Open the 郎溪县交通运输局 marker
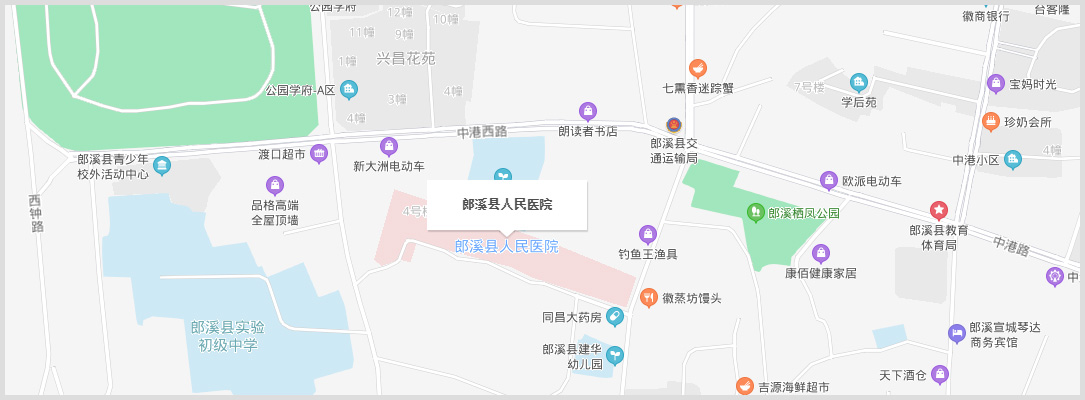 click(x=674, y=126)
